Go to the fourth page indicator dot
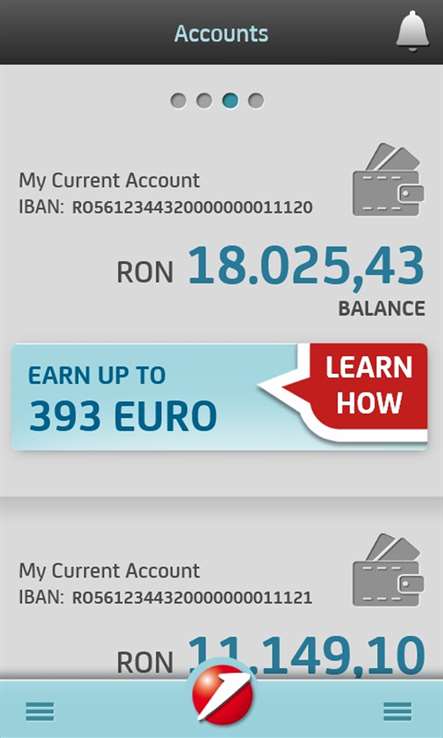443x738 pixels. coord(256,100)
